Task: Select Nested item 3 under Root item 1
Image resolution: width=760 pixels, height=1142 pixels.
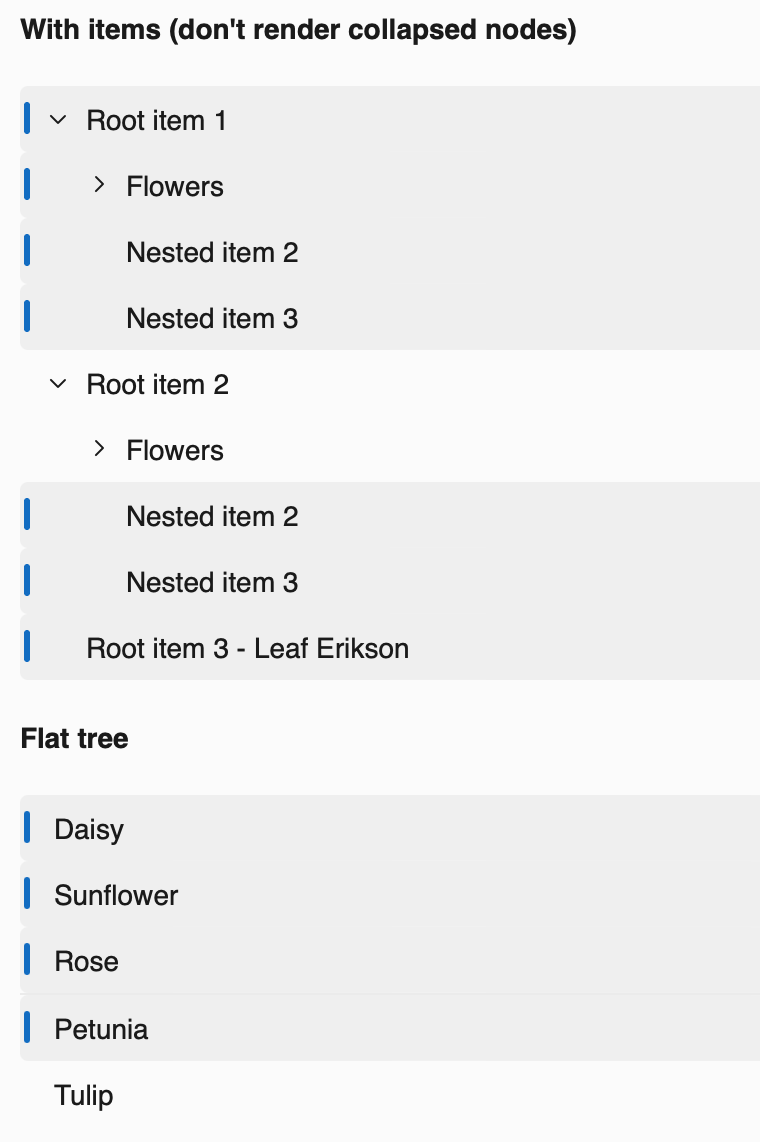Action: pos(212,318)
